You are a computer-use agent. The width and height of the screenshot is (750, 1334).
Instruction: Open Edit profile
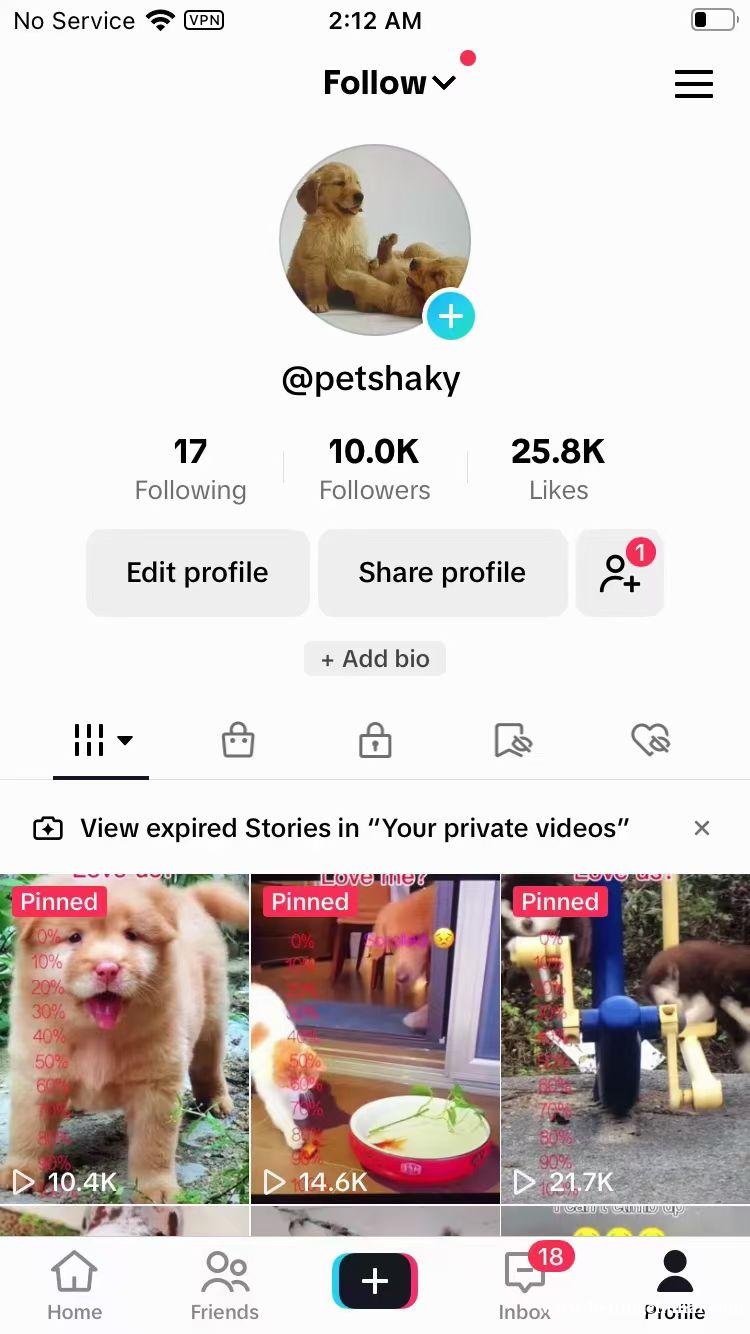(197, 573)
